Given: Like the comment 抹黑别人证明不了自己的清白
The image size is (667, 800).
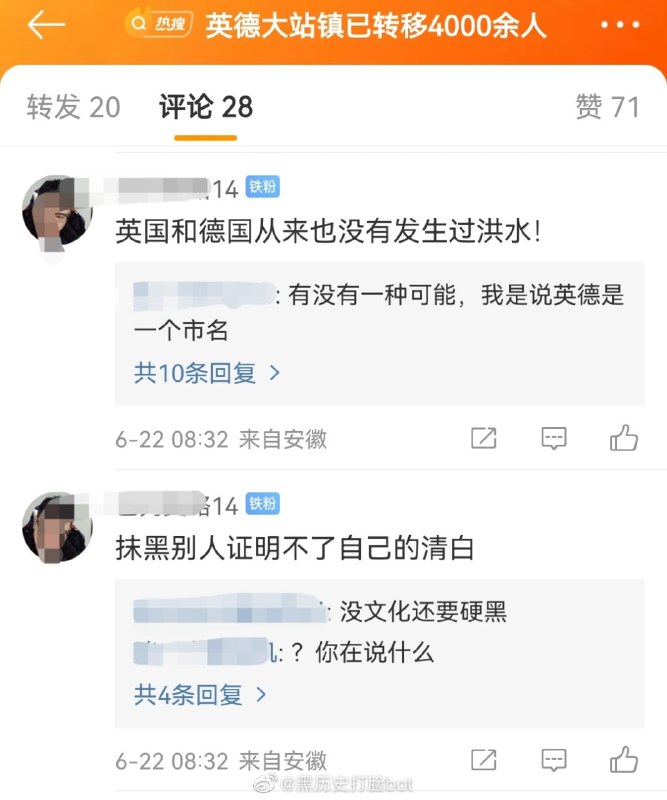Looking at the screenshot, I should tap(624, 760).
